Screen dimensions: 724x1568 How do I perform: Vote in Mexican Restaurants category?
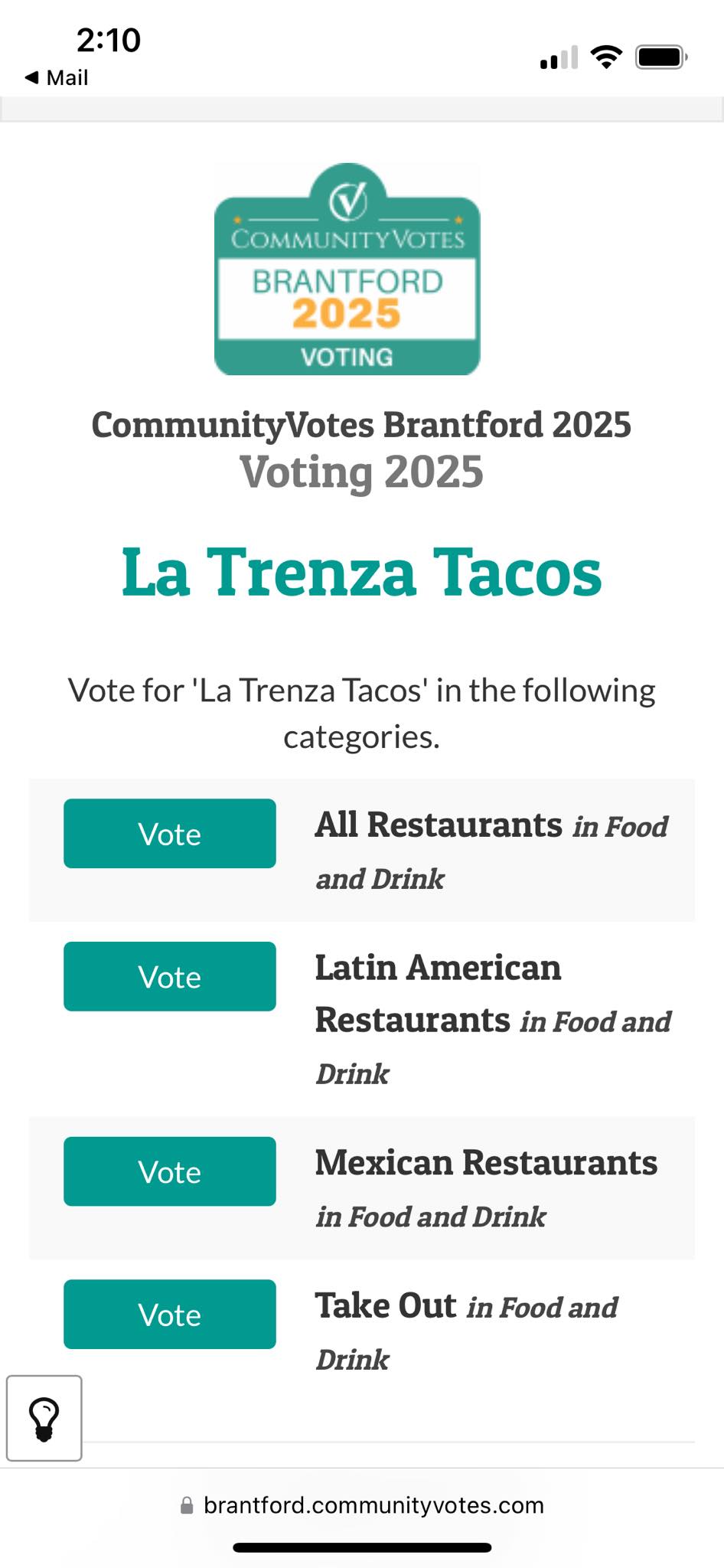[170, 1171]
